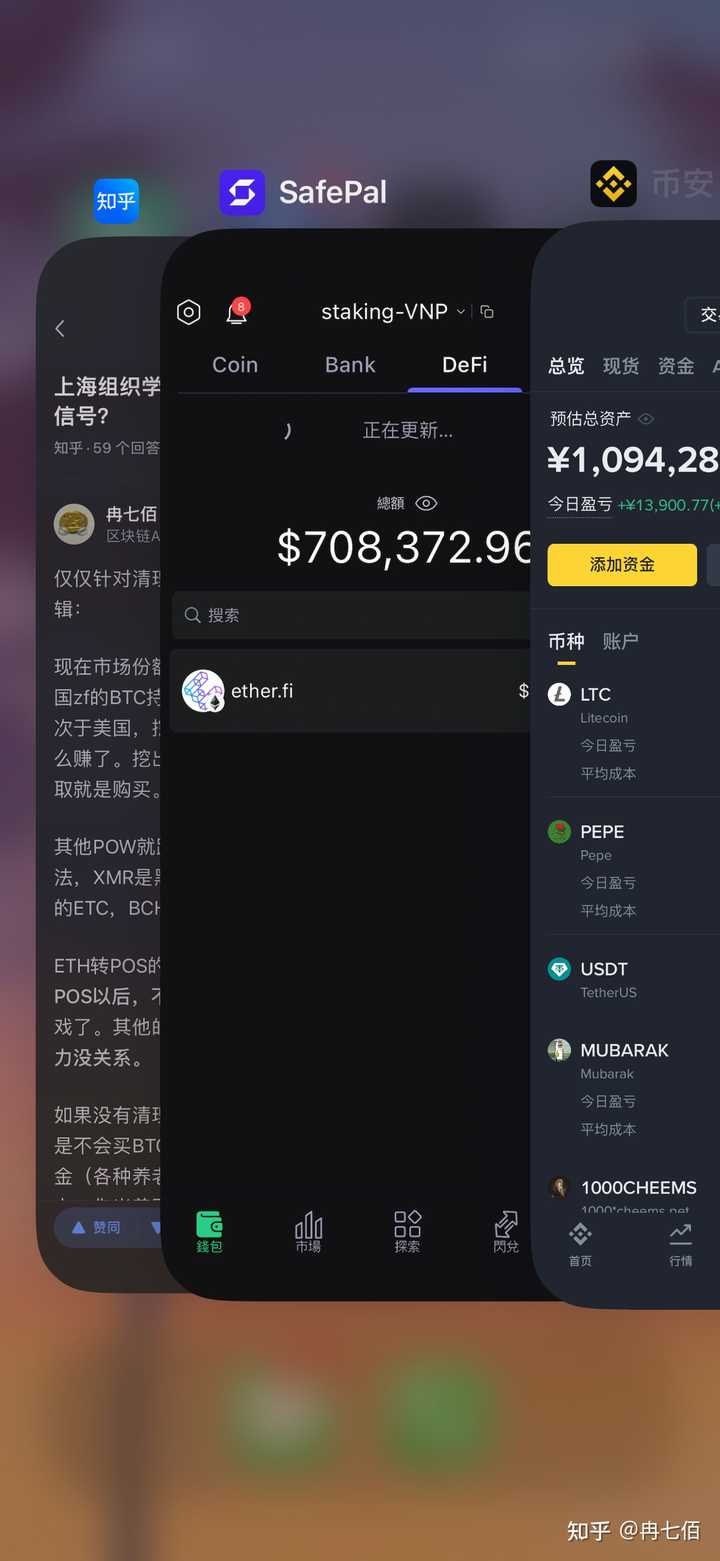Go to the 探索 tab
720x1561 pixels.
[x=407, y=1231]
